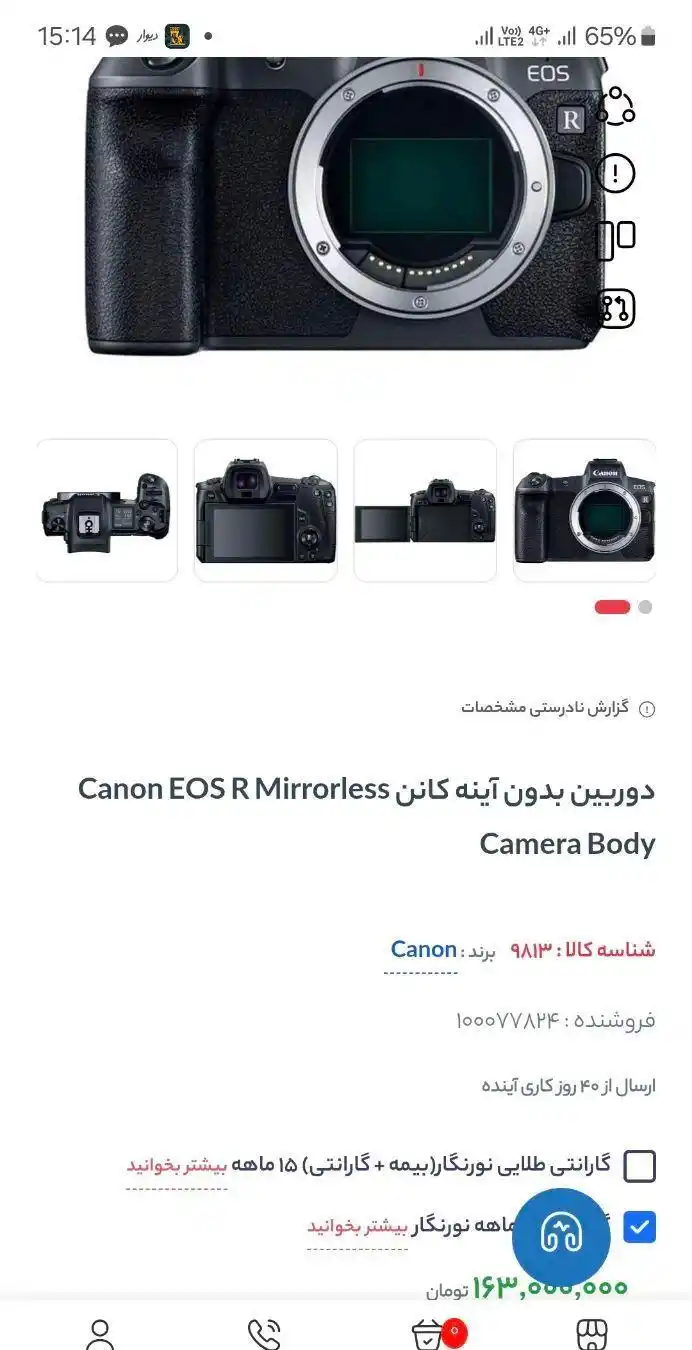This screenshot has width=692, height=1350.
Task: View the shopping cart
Action: (430, 1332)
